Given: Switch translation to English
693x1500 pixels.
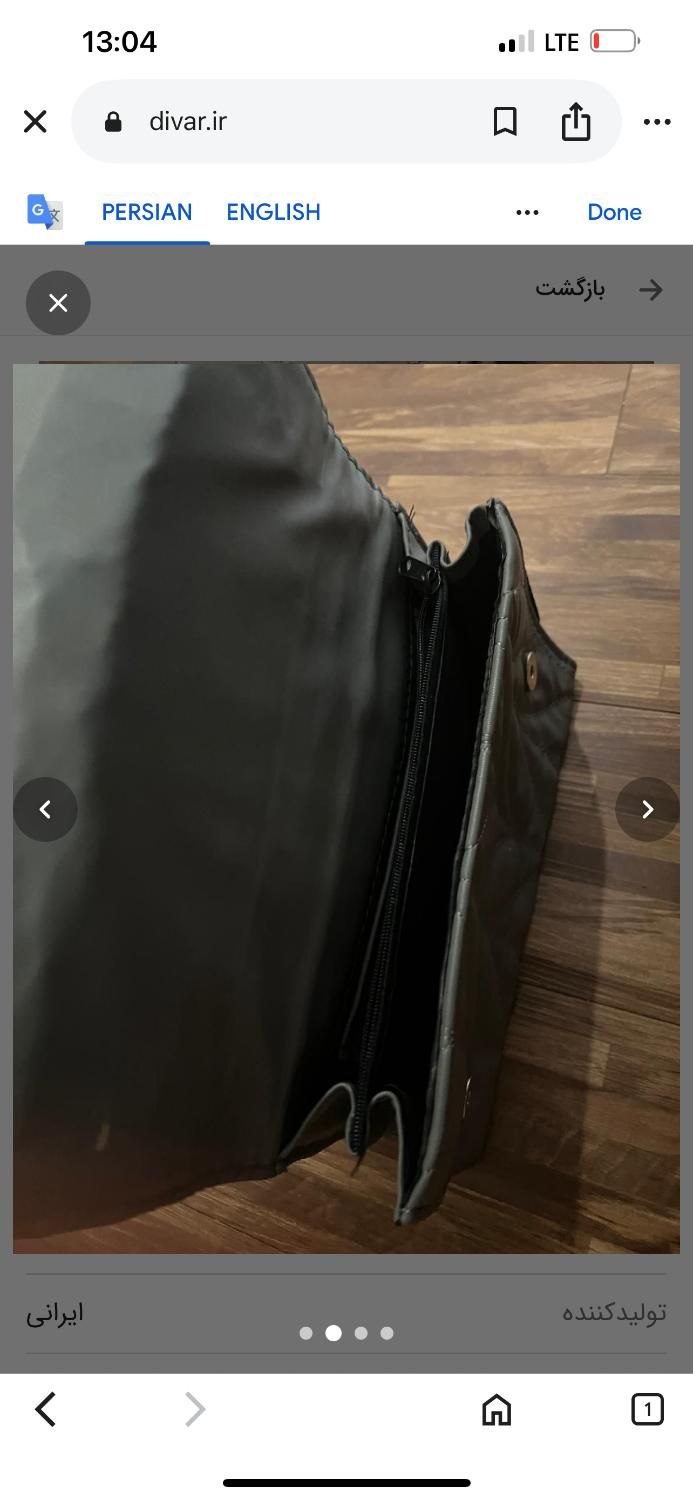Looking at the screenshot, I should [273, 212].
